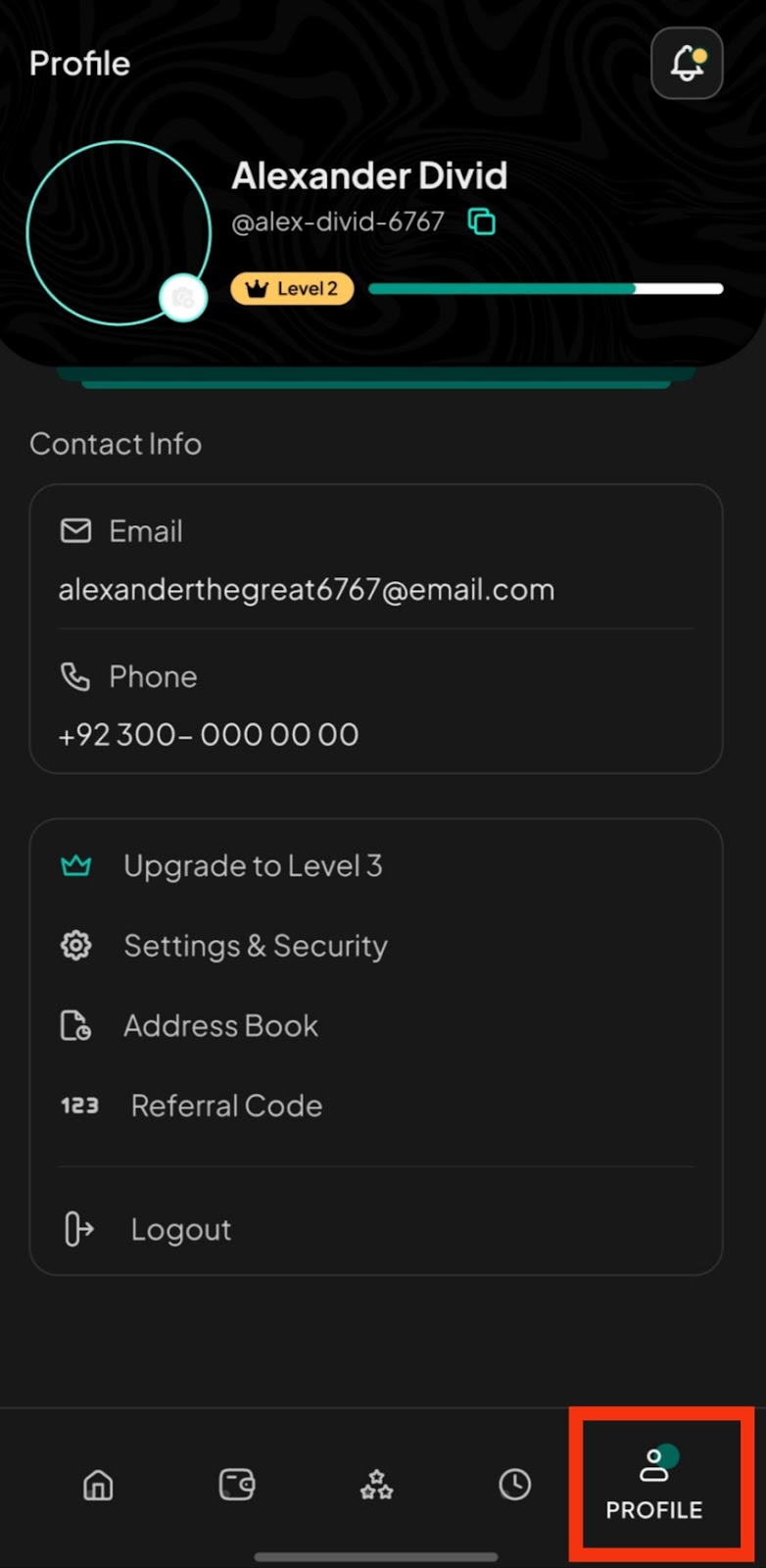766x1568 pixels.
Task: Select the Profile tab
Action: pos(654,1484)
